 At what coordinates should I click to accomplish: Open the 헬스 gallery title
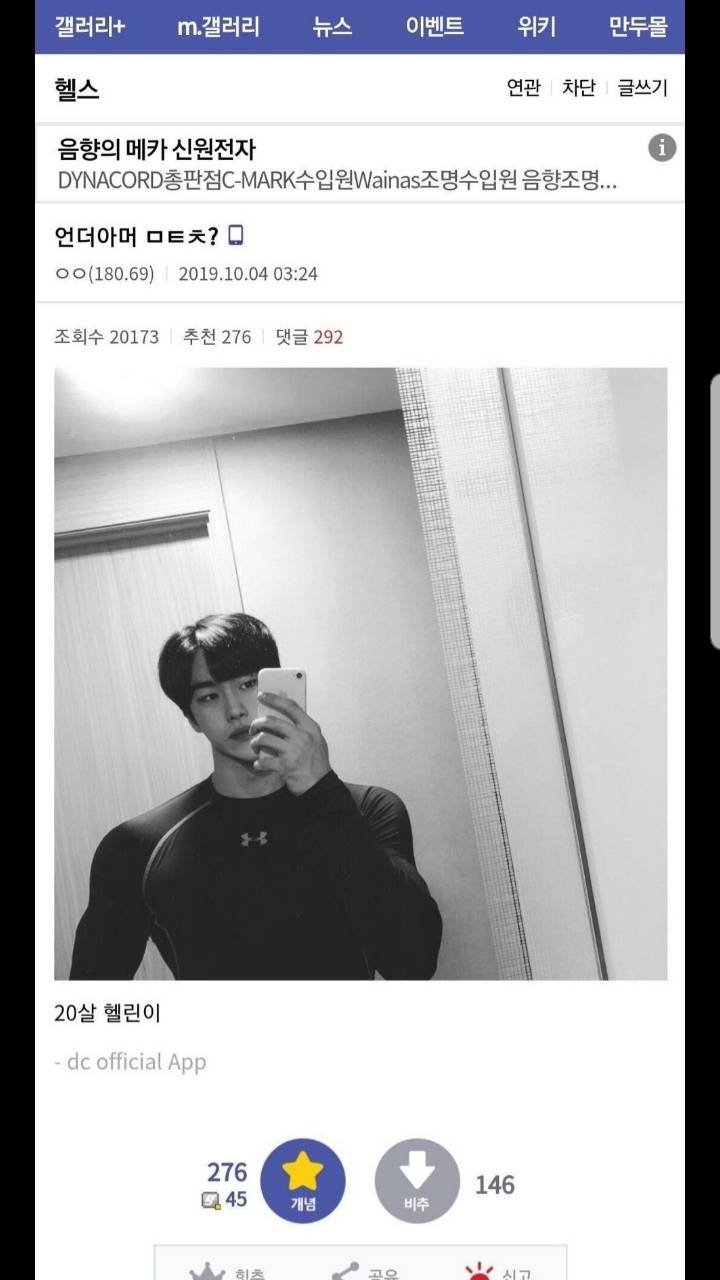77,89
